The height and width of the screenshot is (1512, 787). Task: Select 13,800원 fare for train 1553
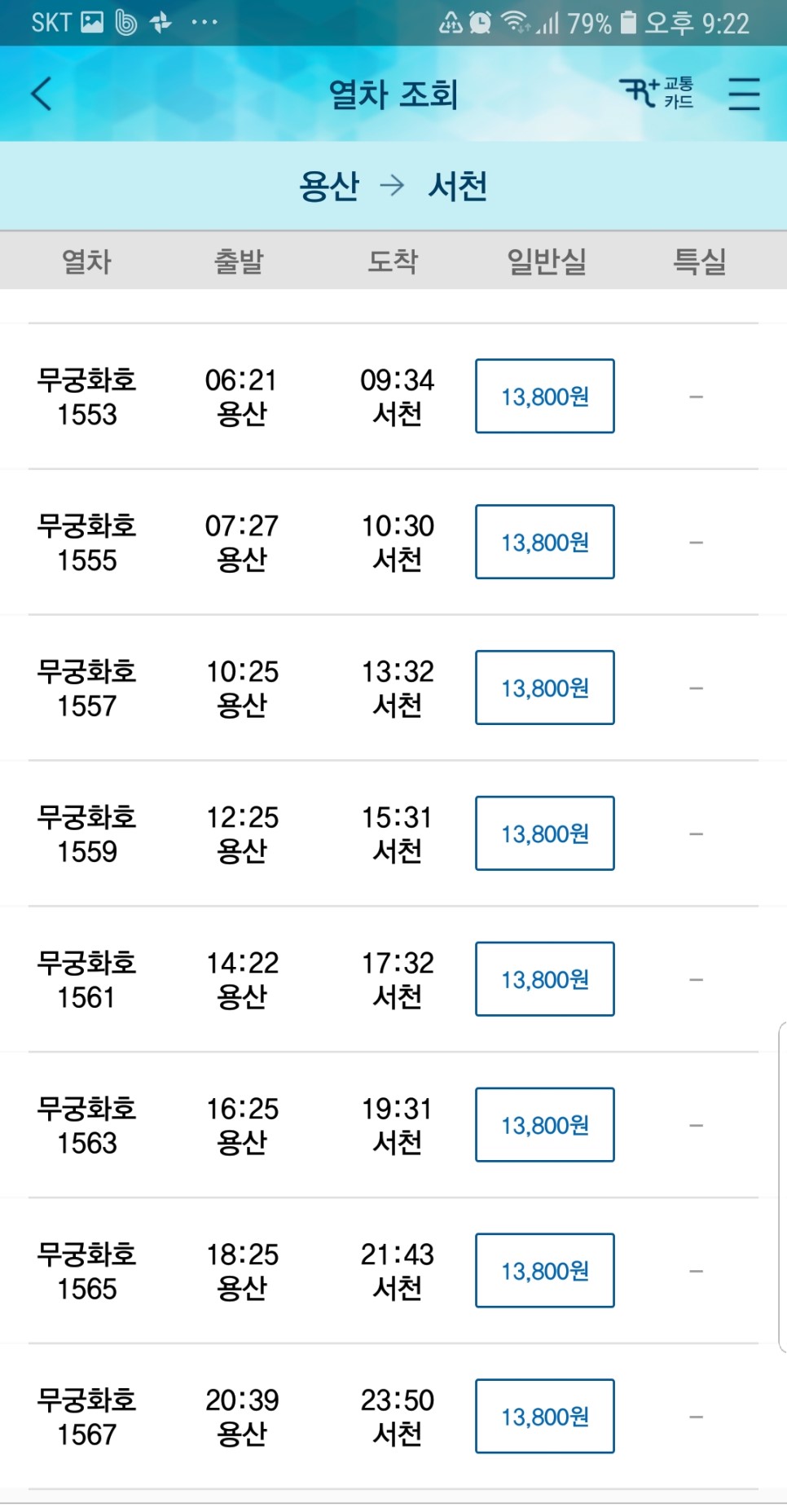pos(545,396)
